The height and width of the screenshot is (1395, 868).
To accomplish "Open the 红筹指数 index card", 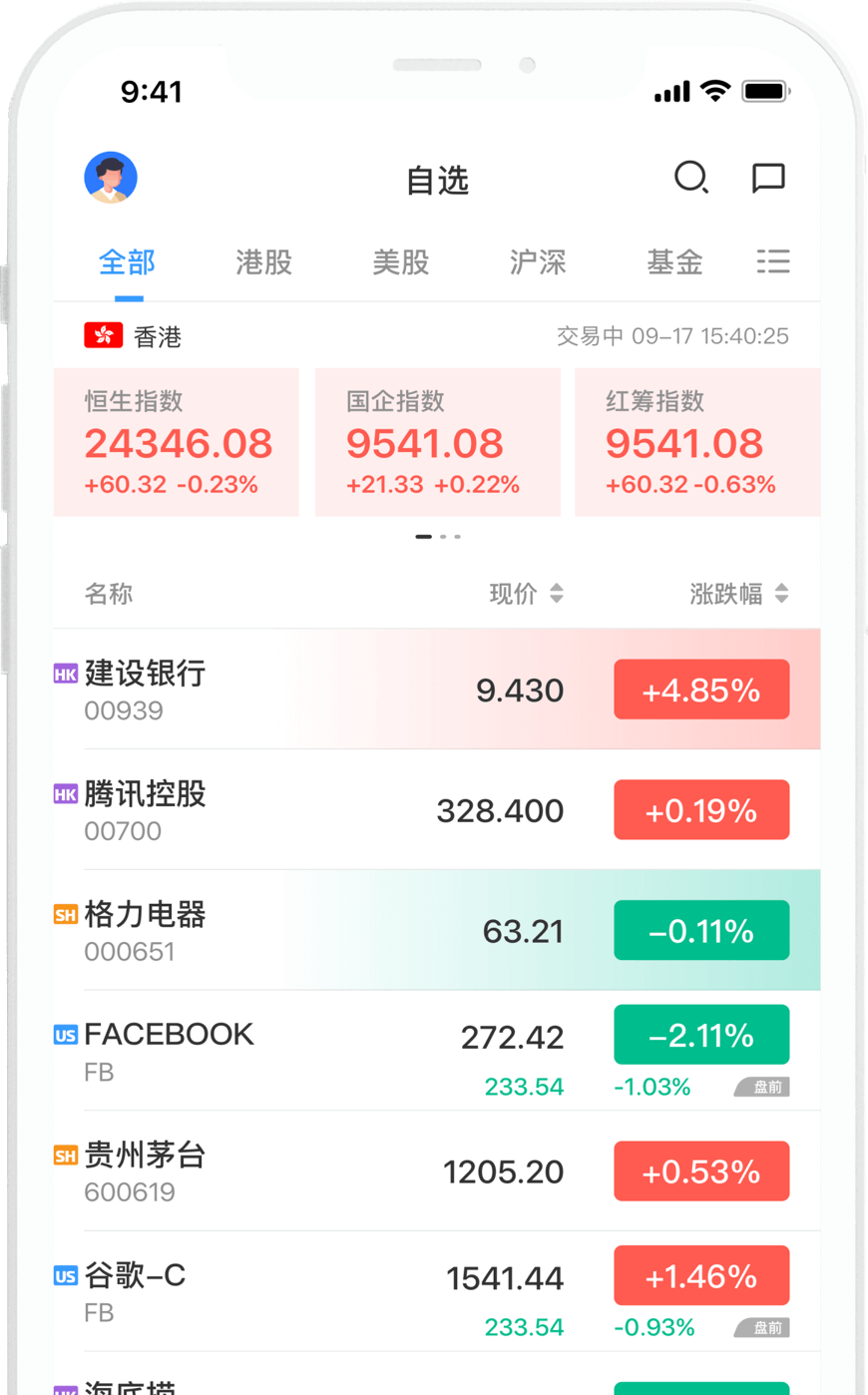I will click(698, 442).
